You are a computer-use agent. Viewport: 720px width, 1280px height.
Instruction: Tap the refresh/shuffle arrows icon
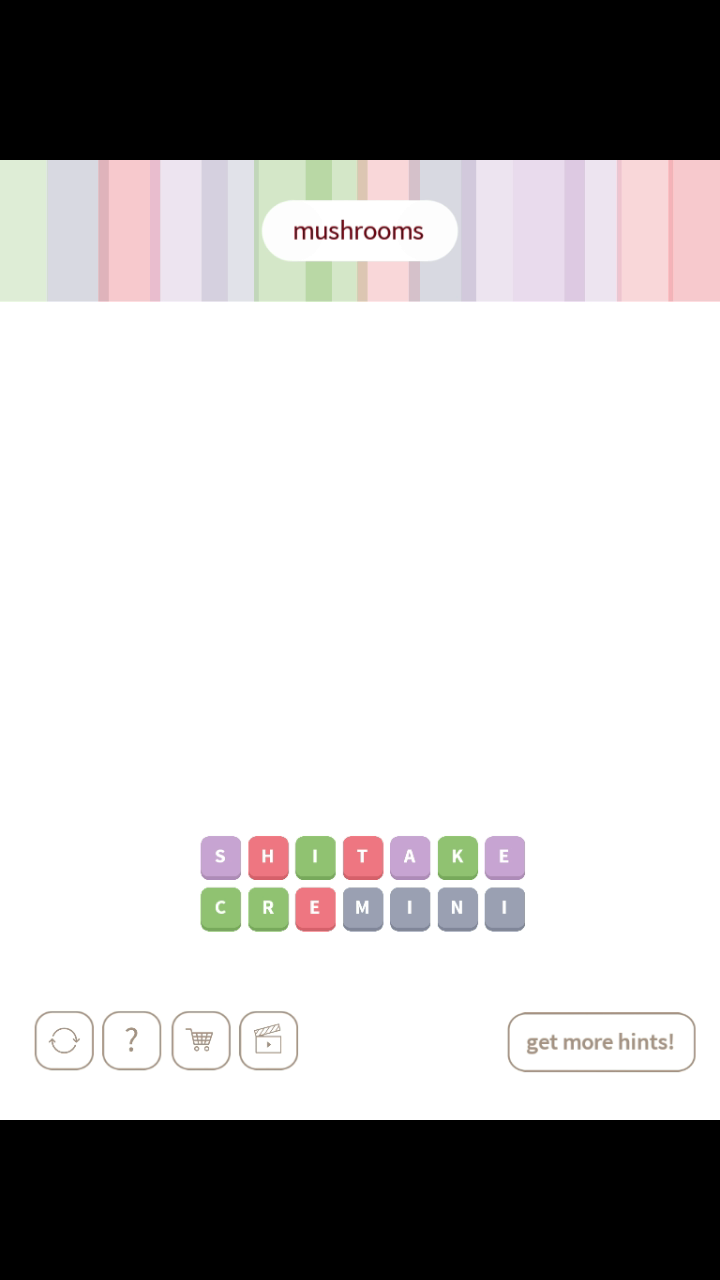[x=64, y=1041]
